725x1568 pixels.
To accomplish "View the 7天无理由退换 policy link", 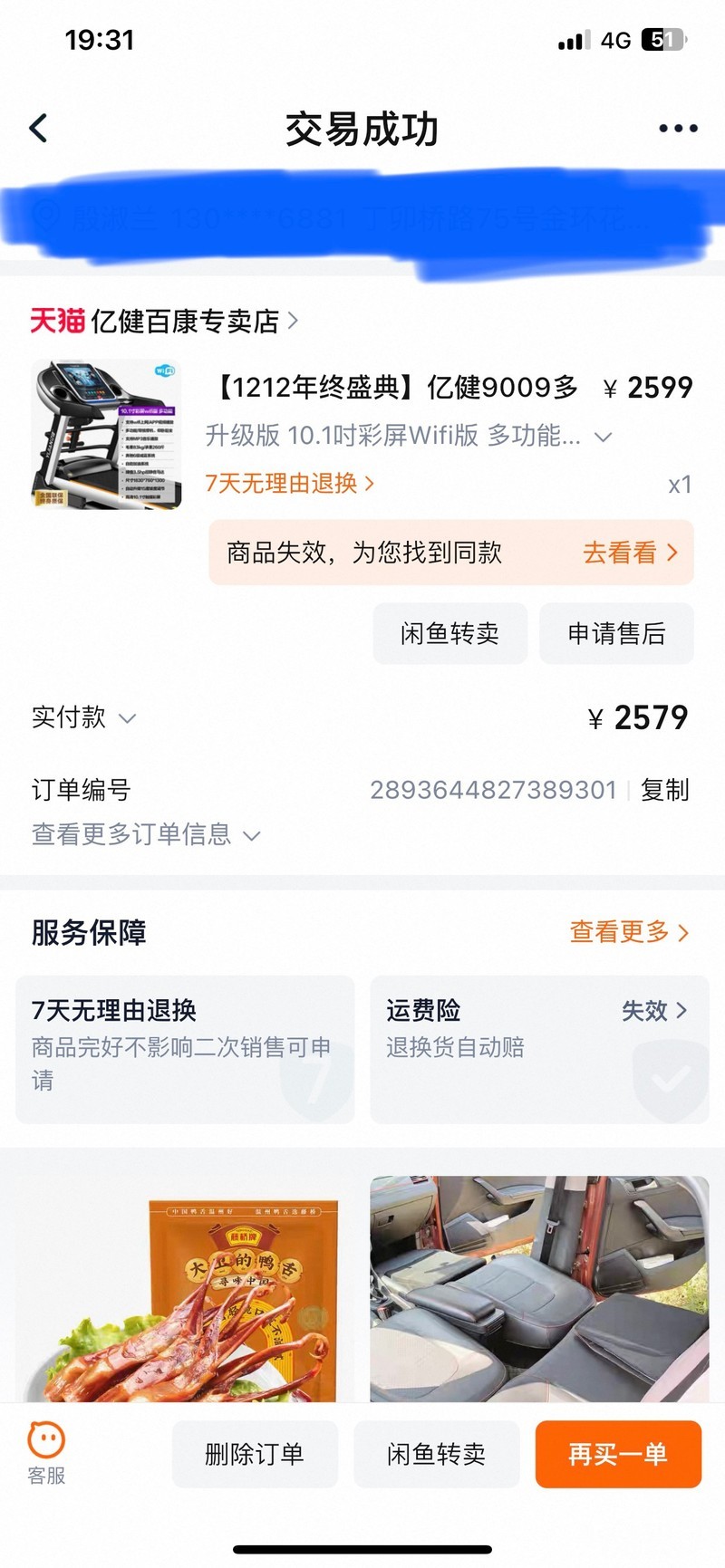I will 289,483.
